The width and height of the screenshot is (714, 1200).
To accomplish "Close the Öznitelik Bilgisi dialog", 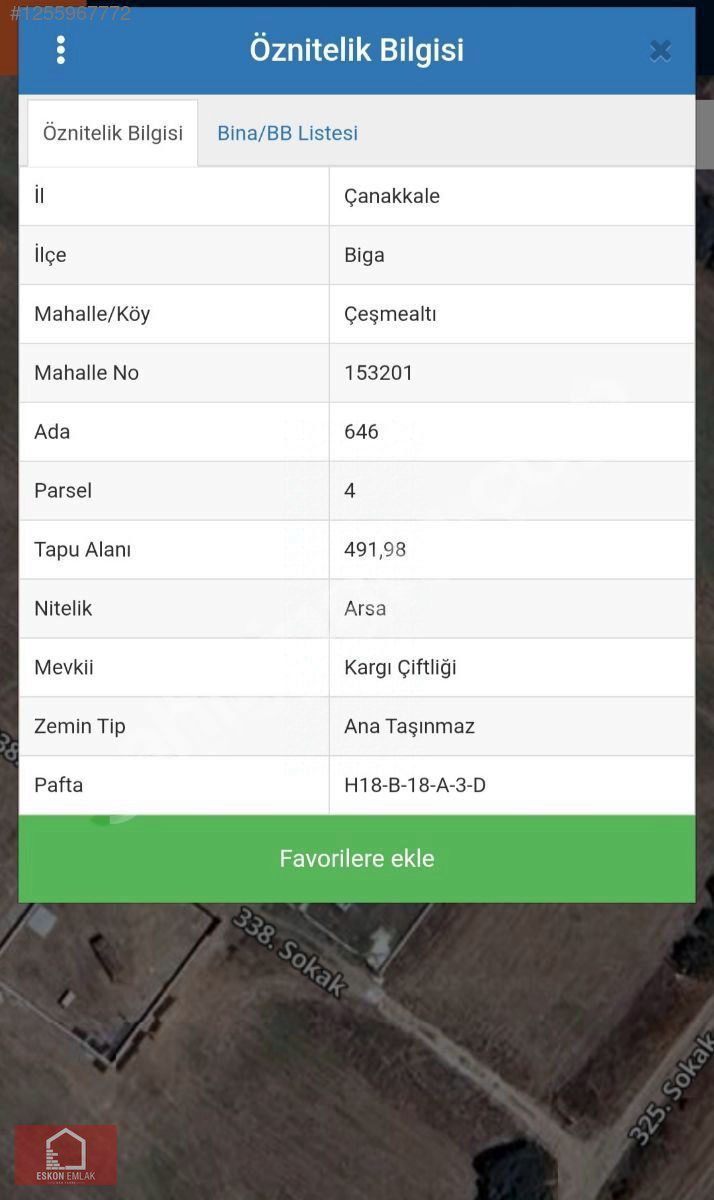I will [660, 51].
